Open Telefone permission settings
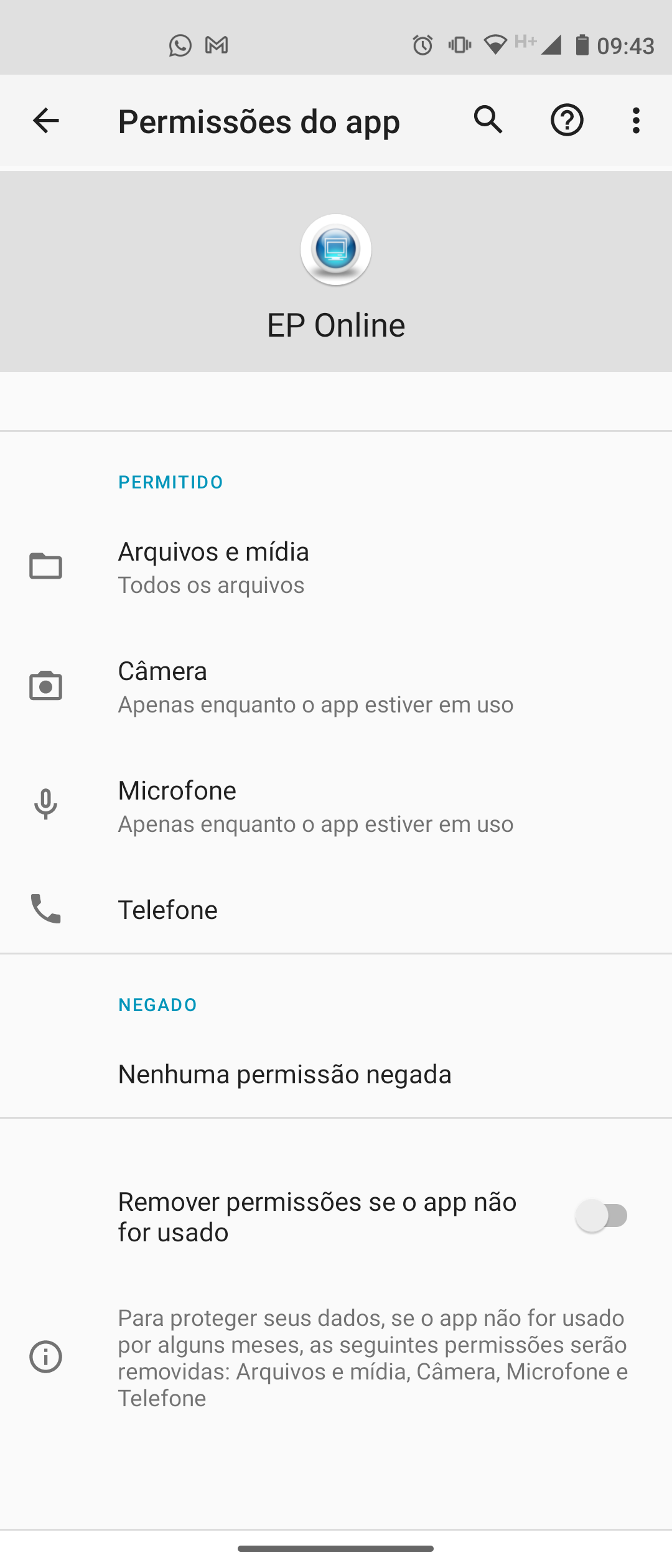The height and width of the screenshot is (1568, 672). pos(336,910)
